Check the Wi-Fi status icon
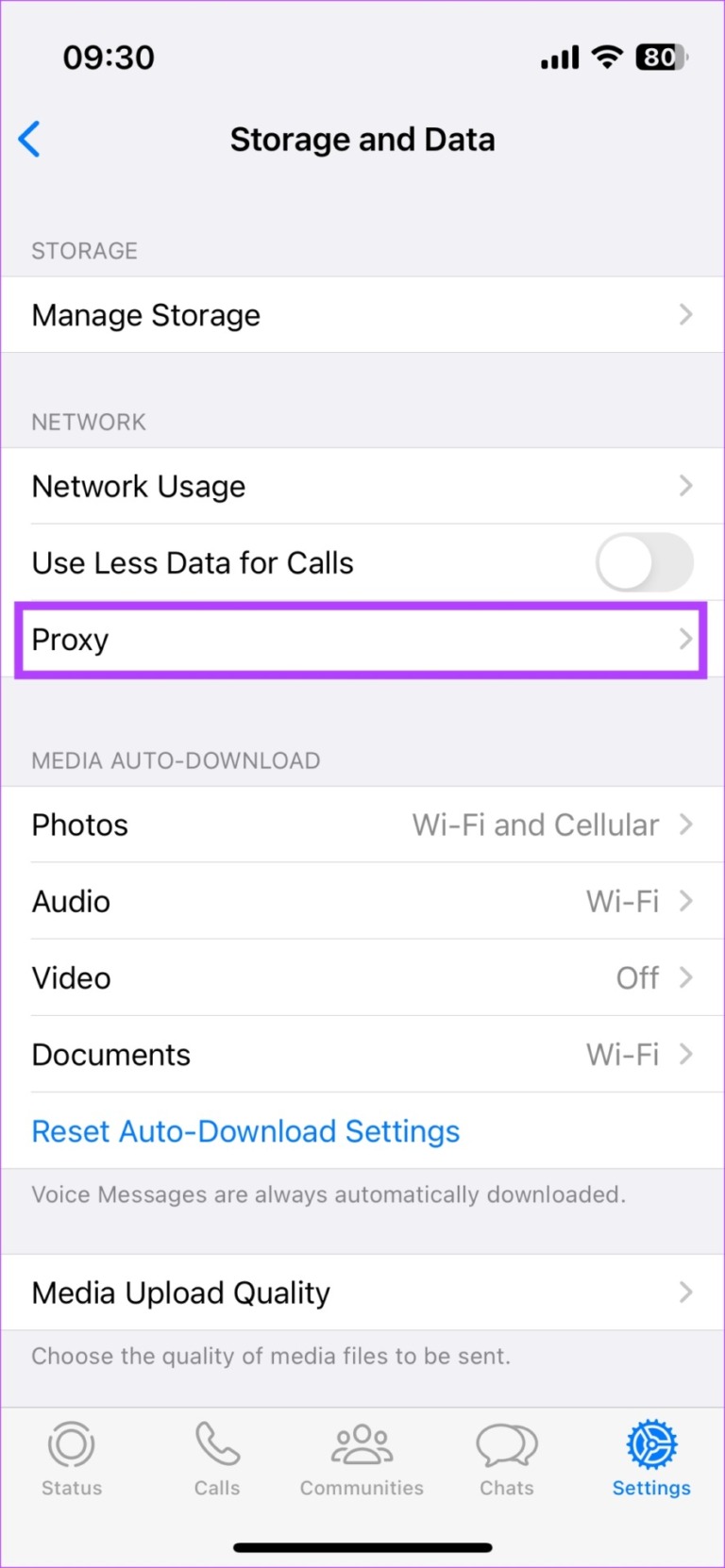This screenshot has width=725, height=1568. coord(607,57)
